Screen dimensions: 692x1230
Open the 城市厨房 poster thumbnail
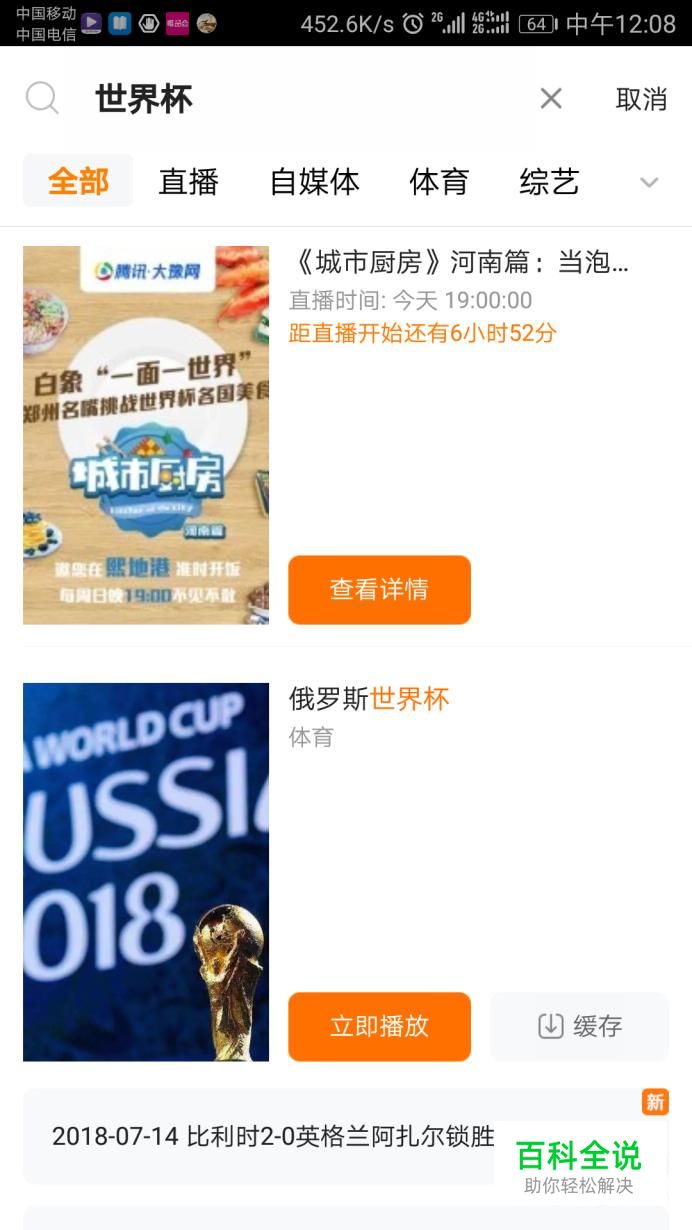point(146,435)
